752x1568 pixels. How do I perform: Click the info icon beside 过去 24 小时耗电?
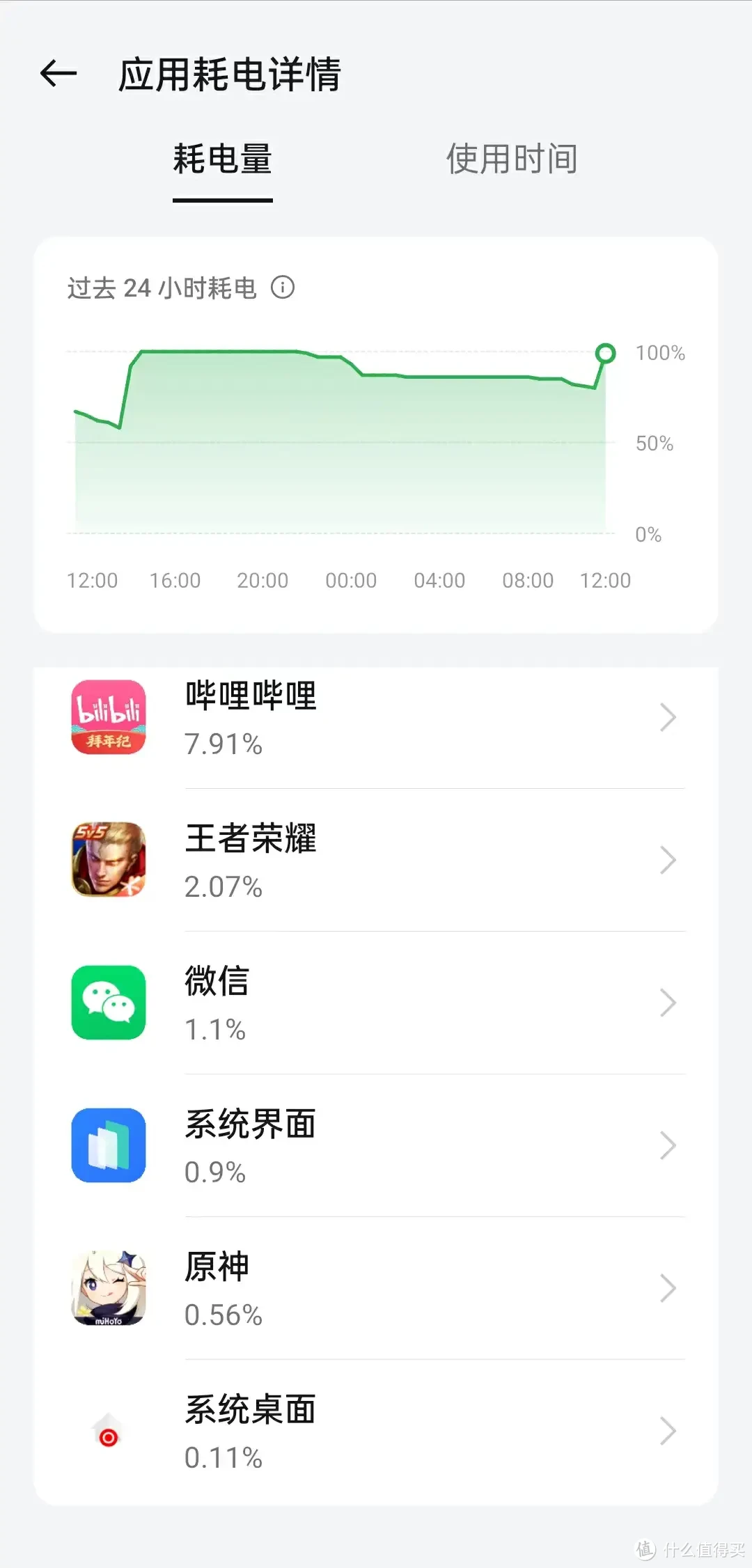tap(284, 288)
